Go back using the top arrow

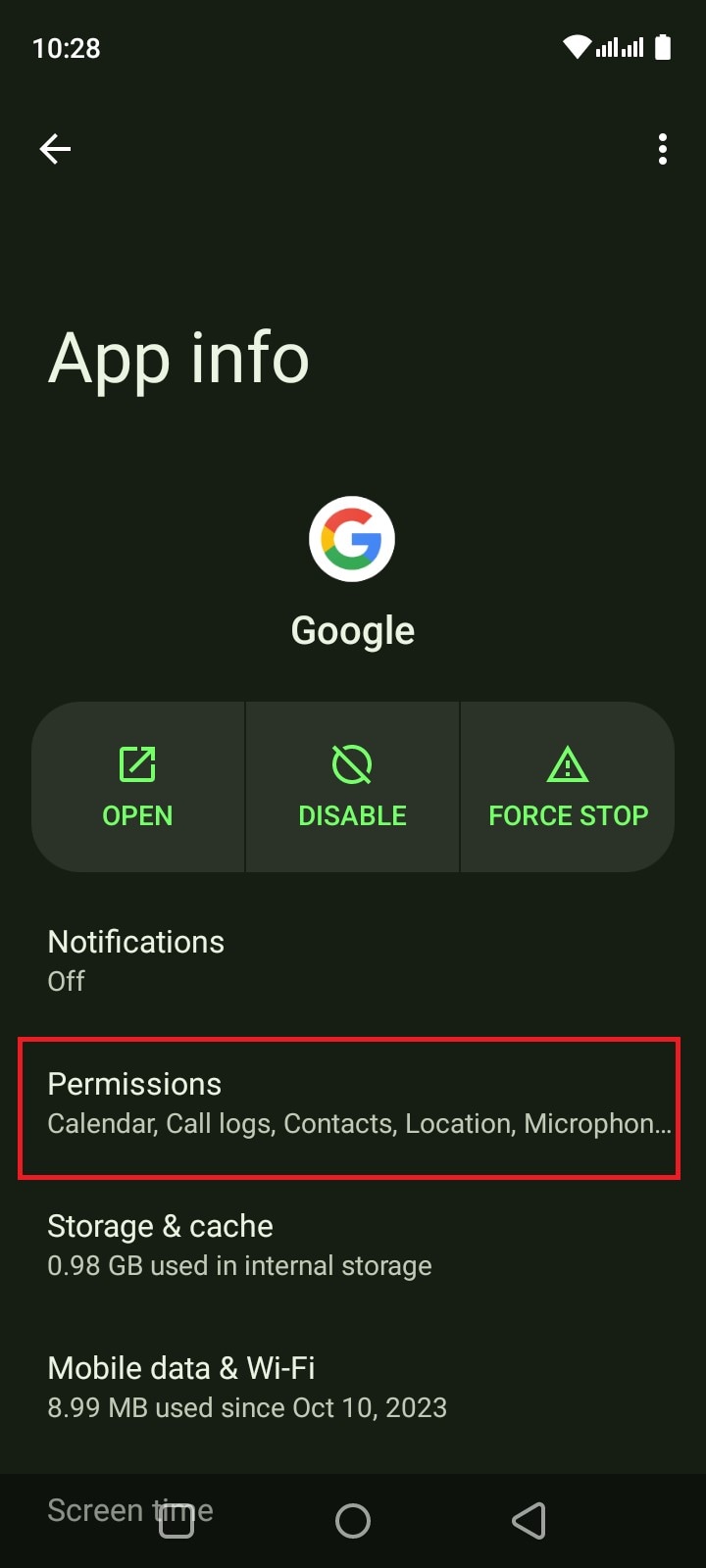point(55,149)
